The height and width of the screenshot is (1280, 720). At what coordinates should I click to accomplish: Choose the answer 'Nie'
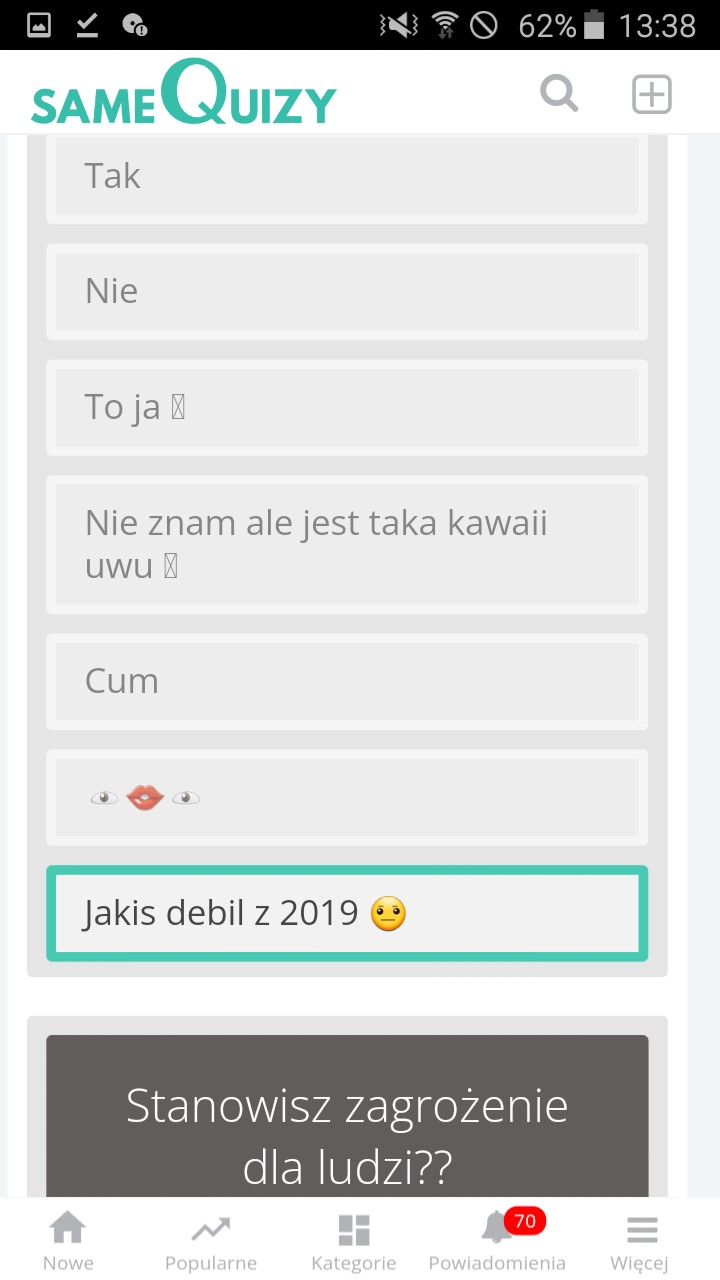tap(346, 292)
